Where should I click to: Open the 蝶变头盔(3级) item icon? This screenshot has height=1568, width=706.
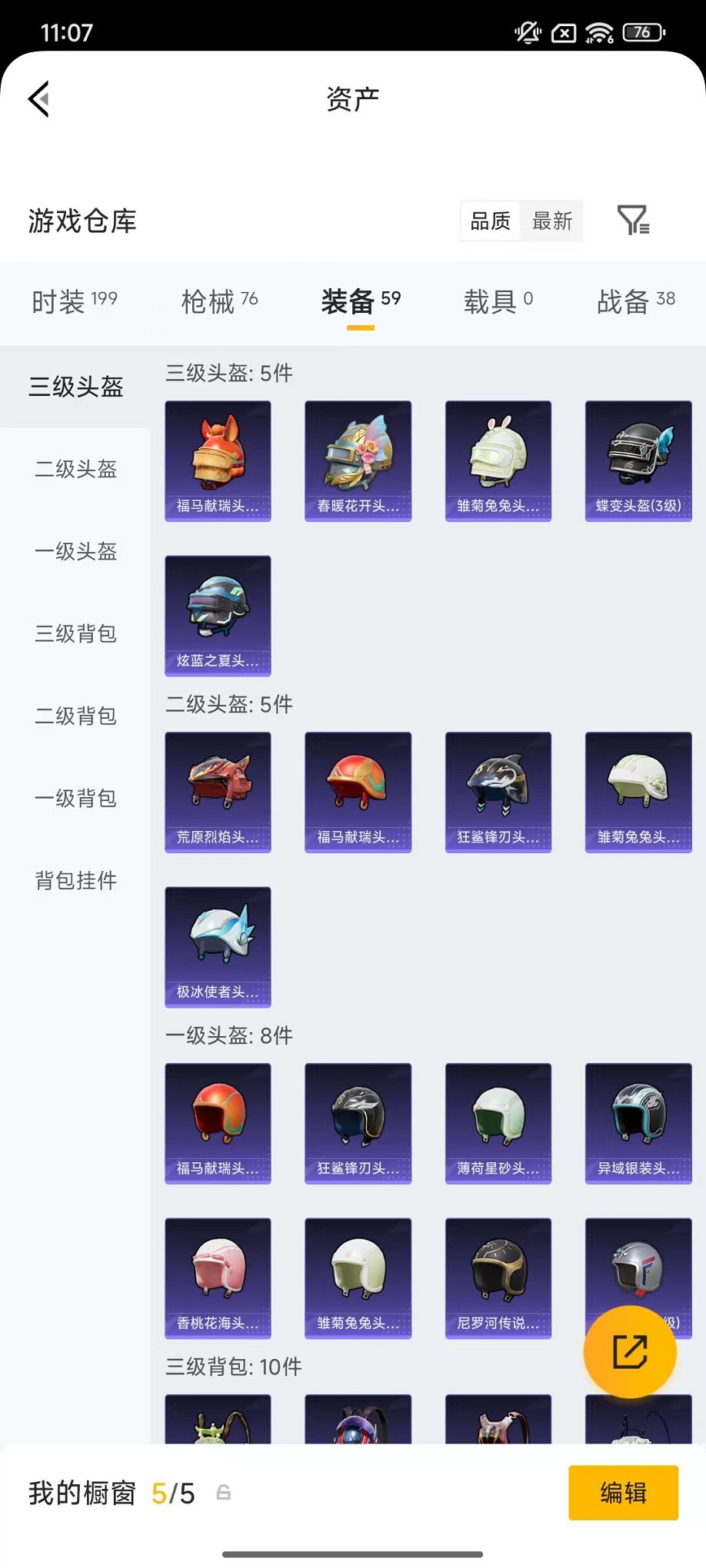pyautogui.click(x=638, y=460)
